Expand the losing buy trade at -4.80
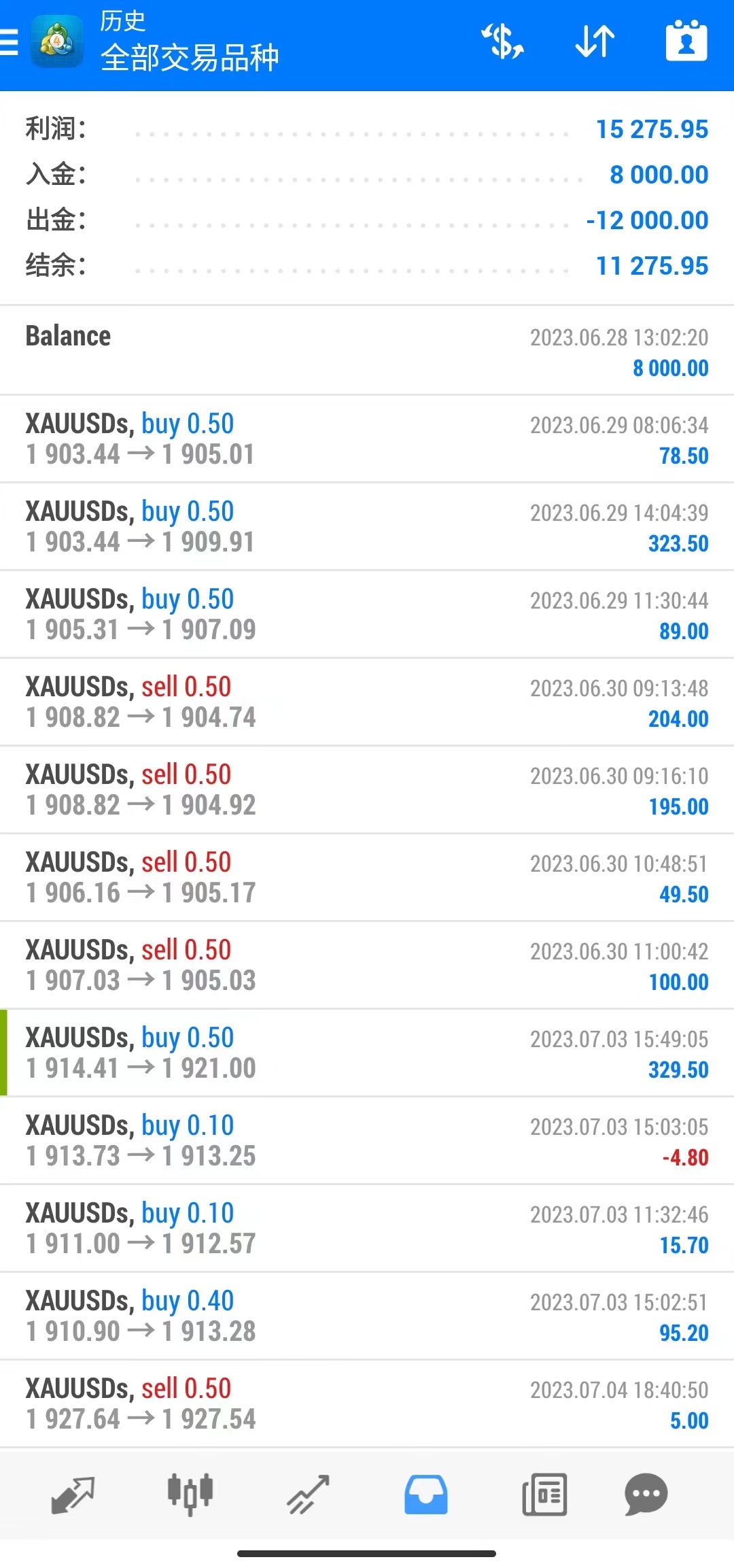This screenshot has width=734, height=1568. pos(367,1140)
